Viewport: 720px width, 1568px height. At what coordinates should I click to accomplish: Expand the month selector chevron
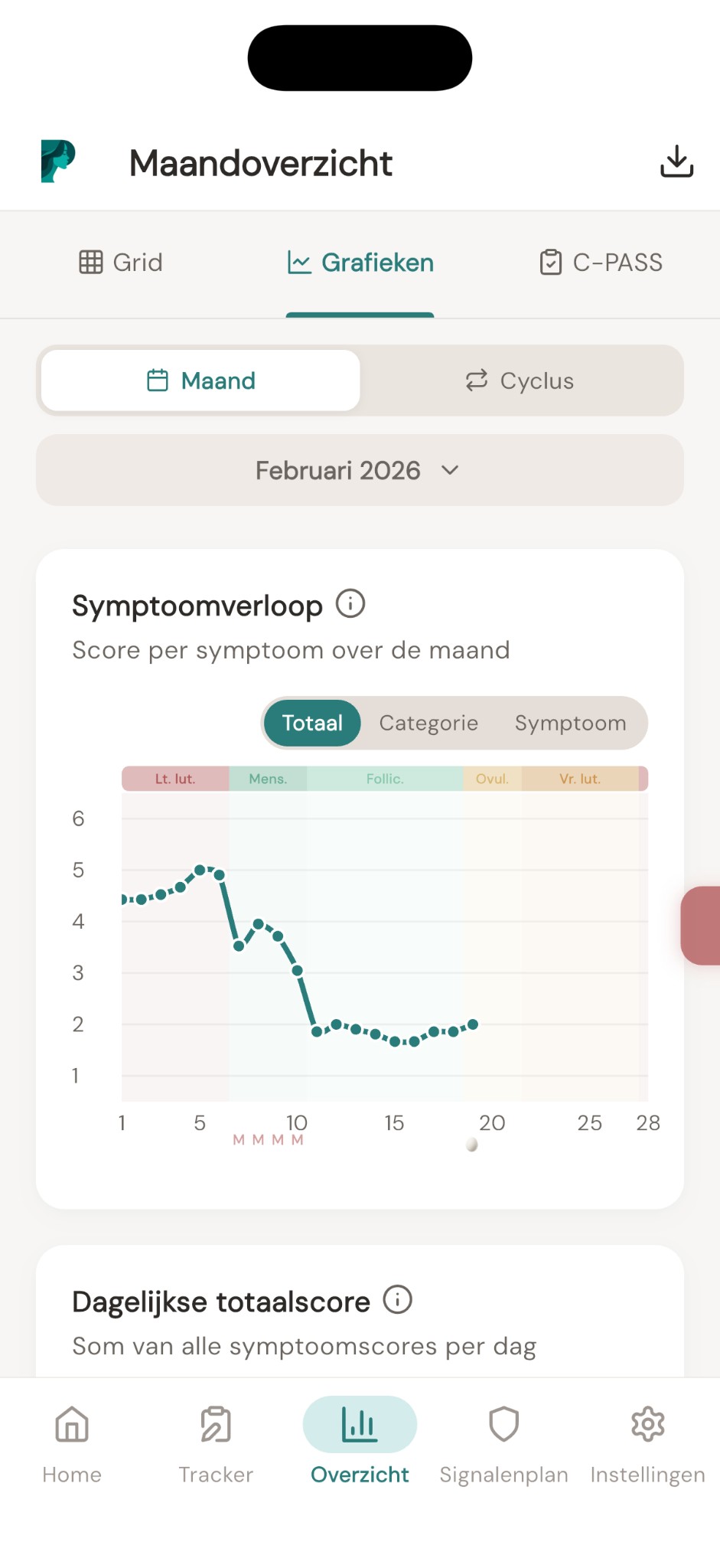[x=450, y=472]
